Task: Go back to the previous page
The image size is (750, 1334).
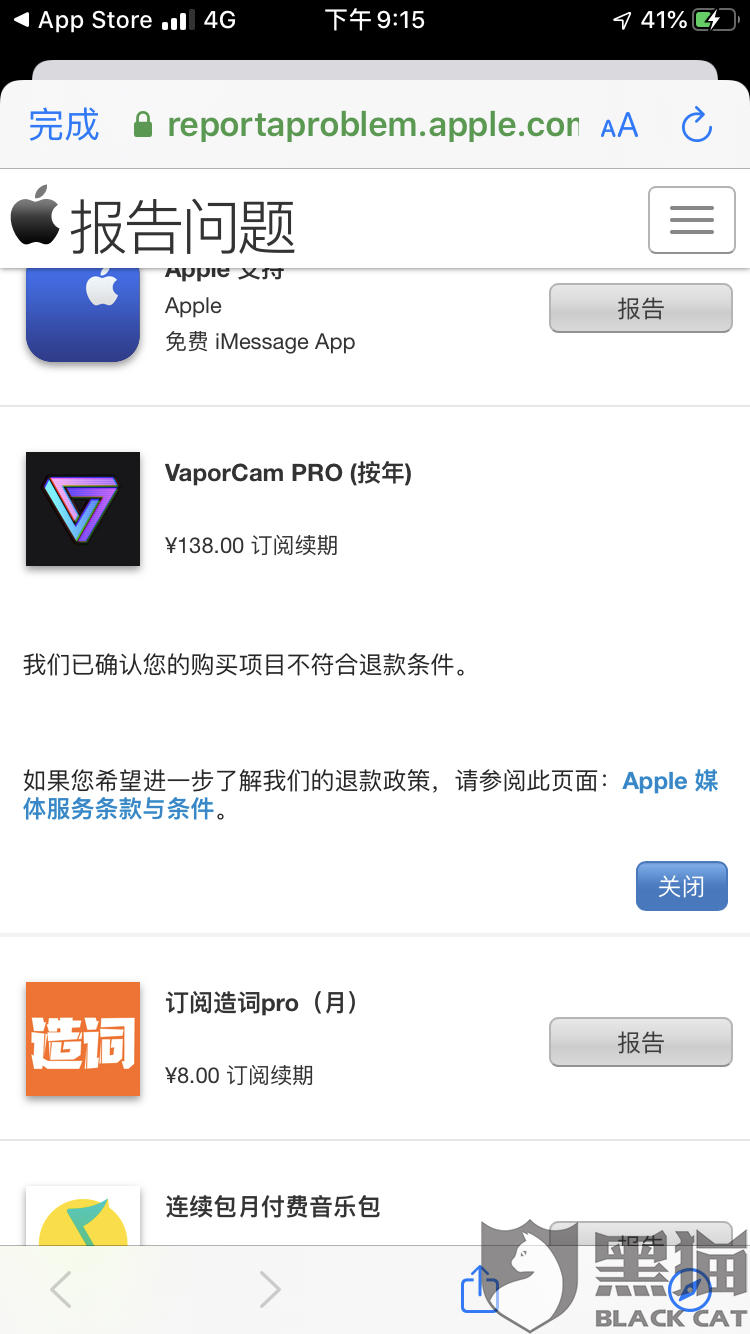Action: pyautogui.click(x=62, y=1290)
